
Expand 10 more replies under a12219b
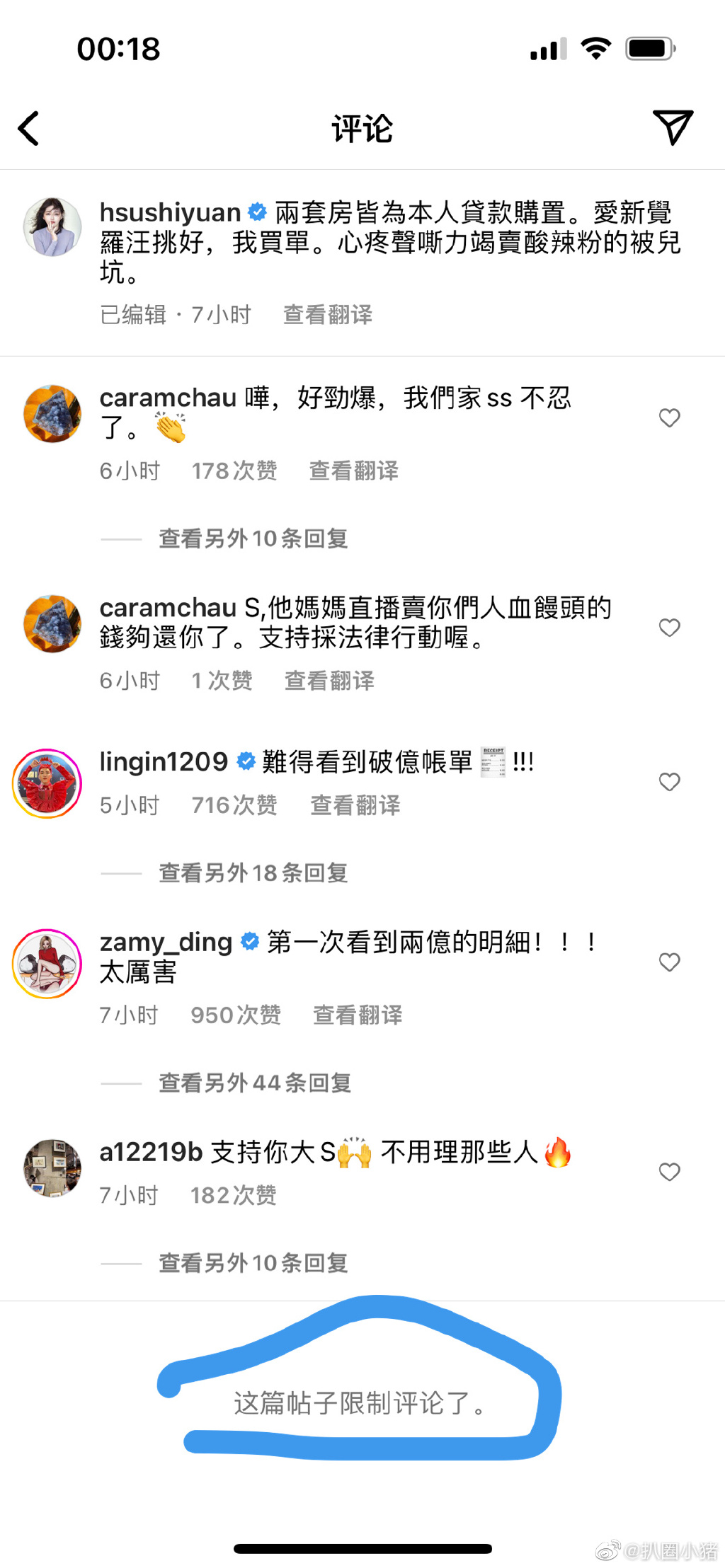[x=253, y=1263]
